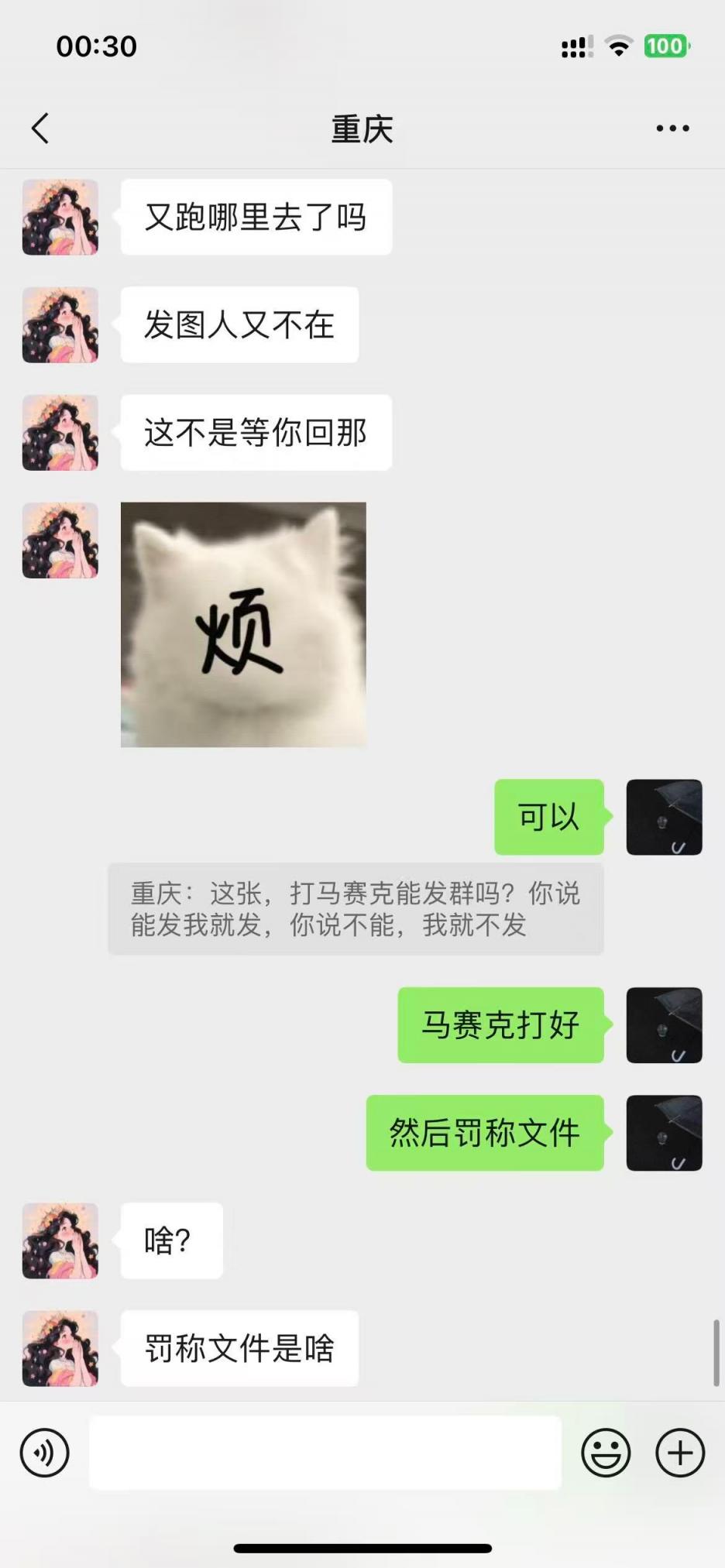Open contact avatar beside 罚称文件是啥
The image size is (725, 1568).
coord(60,1348)
